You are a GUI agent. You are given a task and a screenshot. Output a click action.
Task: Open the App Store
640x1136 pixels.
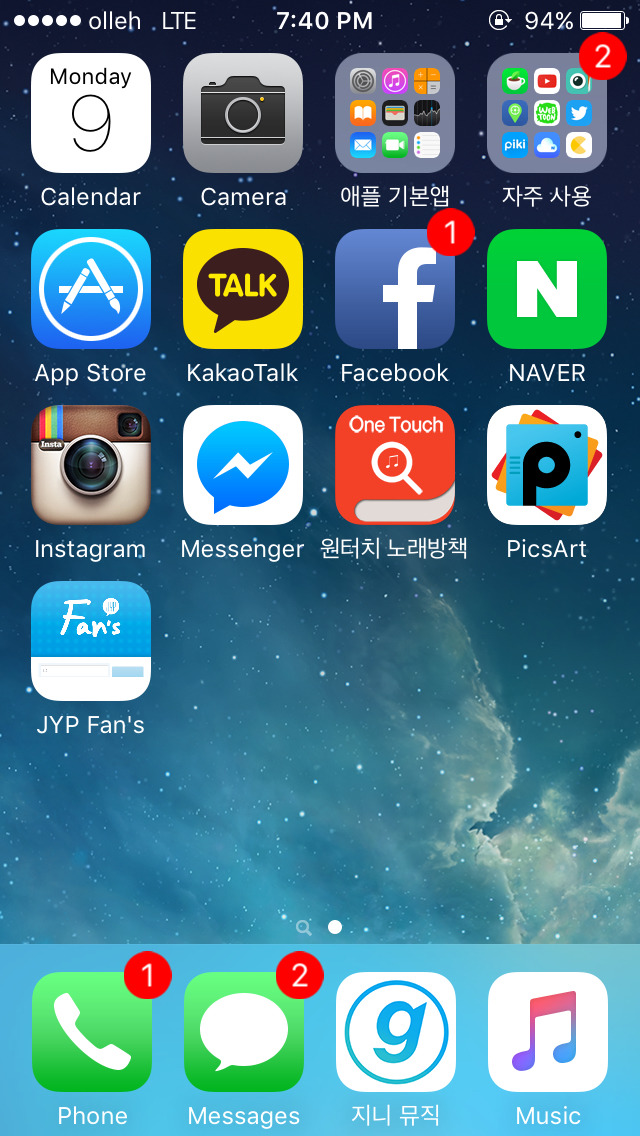[91, 289]
